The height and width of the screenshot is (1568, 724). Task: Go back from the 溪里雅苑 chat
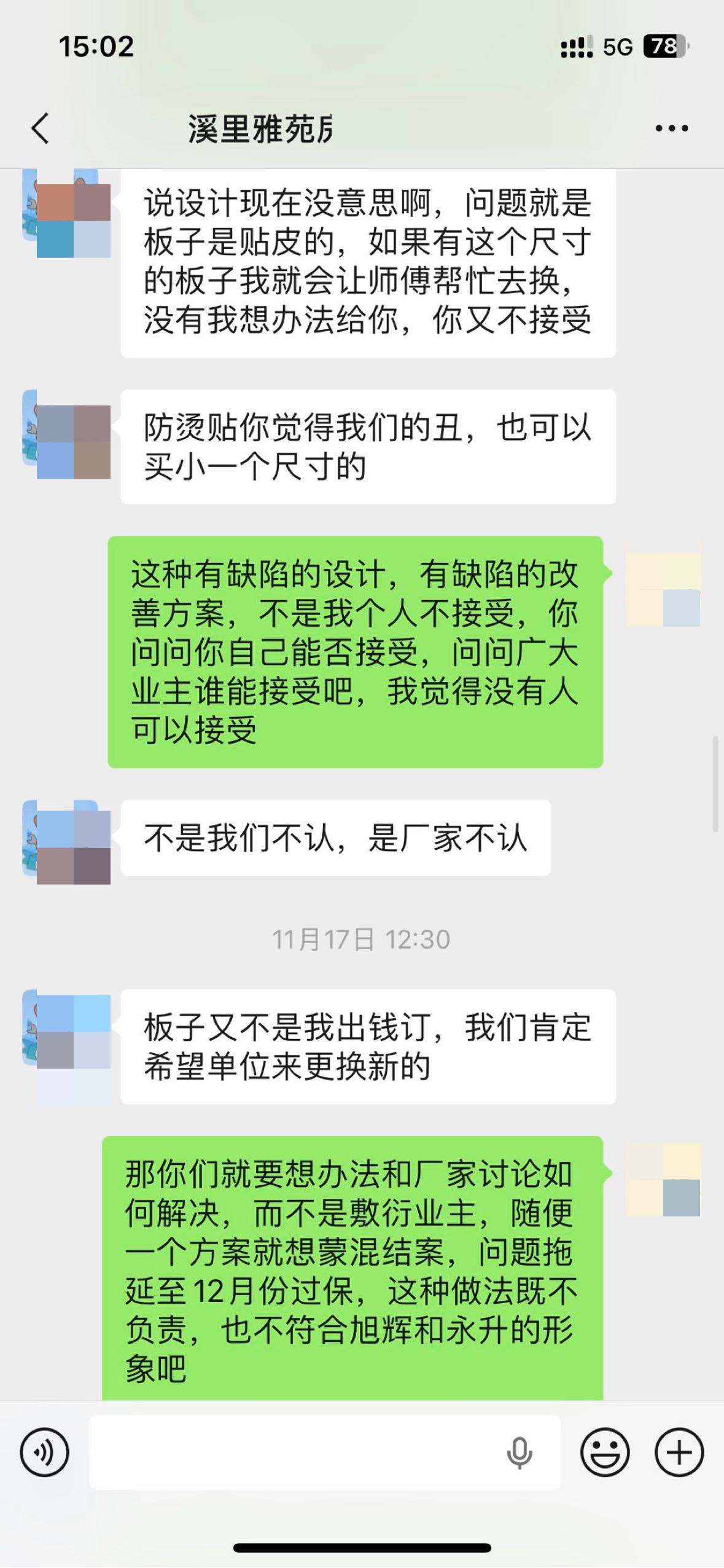pyautogui.click(x=41, y=128)
